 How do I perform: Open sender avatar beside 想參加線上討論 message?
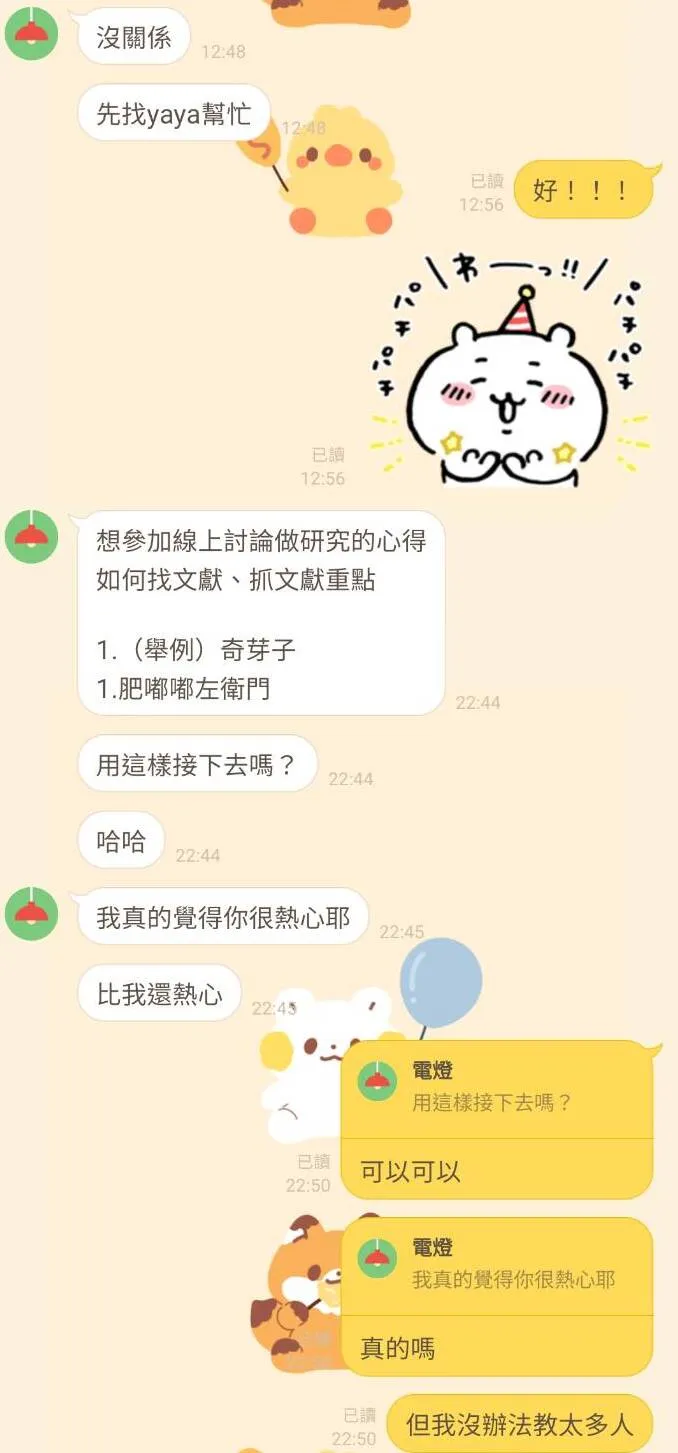click(x=31, y=537)
